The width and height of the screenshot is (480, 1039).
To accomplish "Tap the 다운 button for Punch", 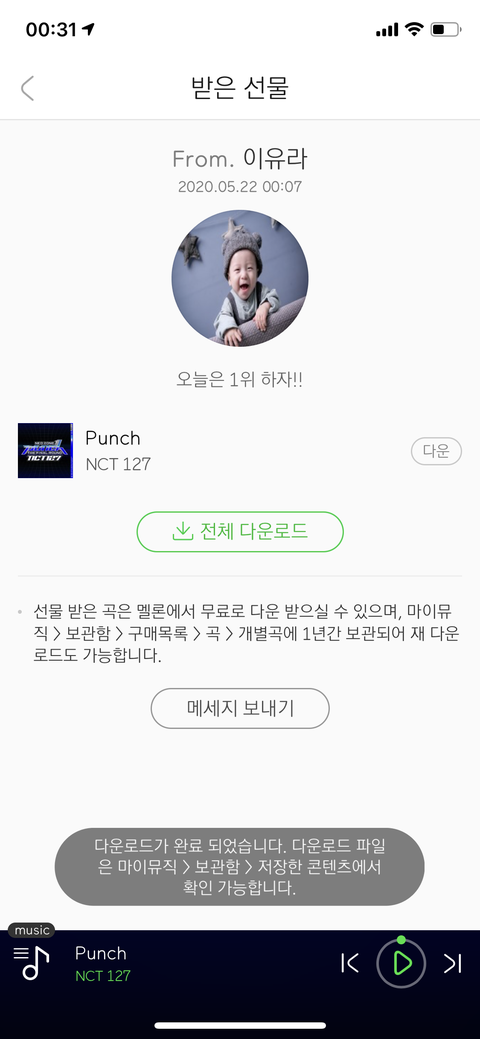I will (436, 451).
